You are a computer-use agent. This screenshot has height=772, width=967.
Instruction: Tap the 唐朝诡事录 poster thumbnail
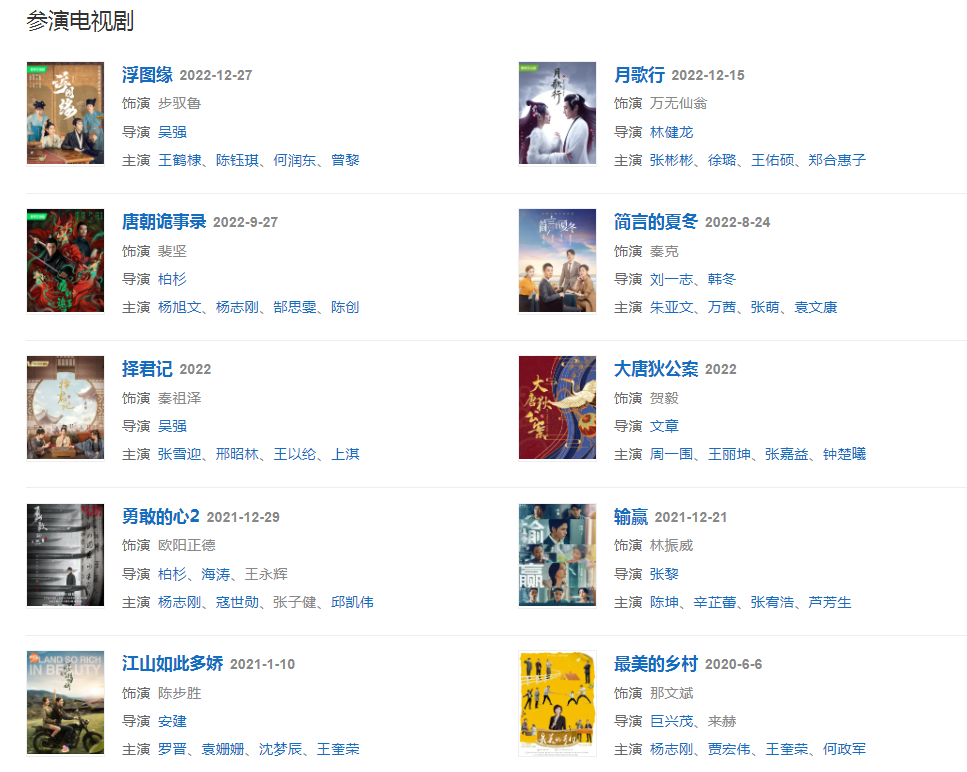(x=65, y=260)
